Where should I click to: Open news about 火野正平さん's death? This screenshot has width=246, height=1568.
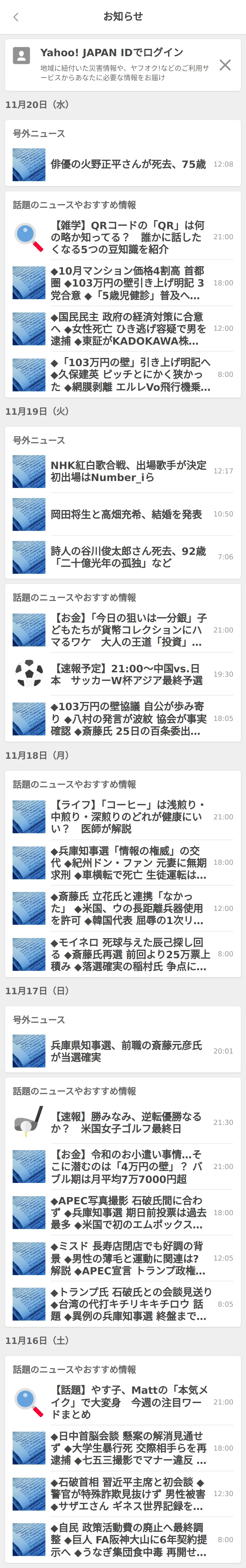128,164
